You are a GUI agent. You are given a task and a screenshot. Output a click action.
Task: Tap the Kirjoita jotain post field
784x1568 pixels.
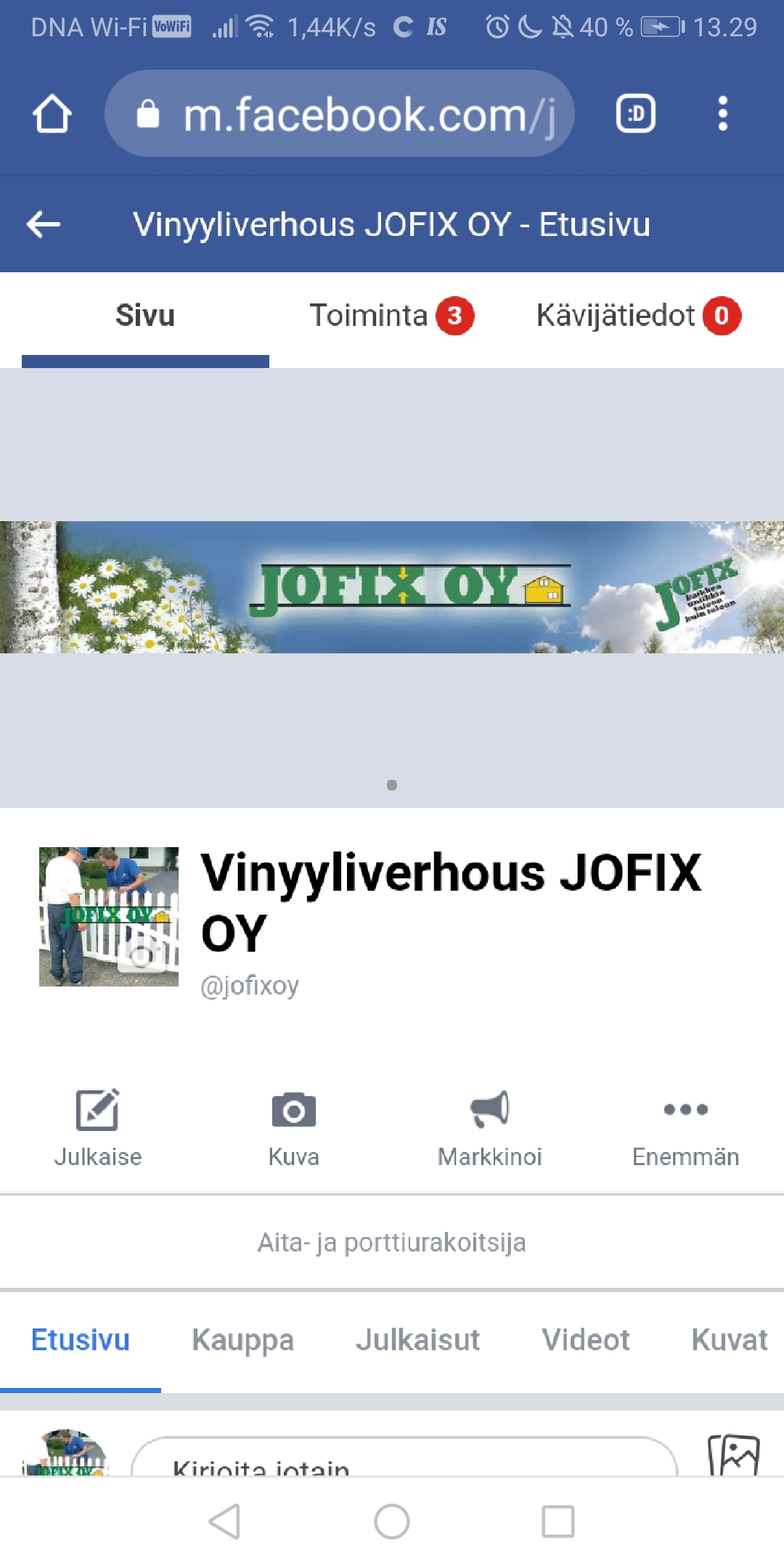404,1461
